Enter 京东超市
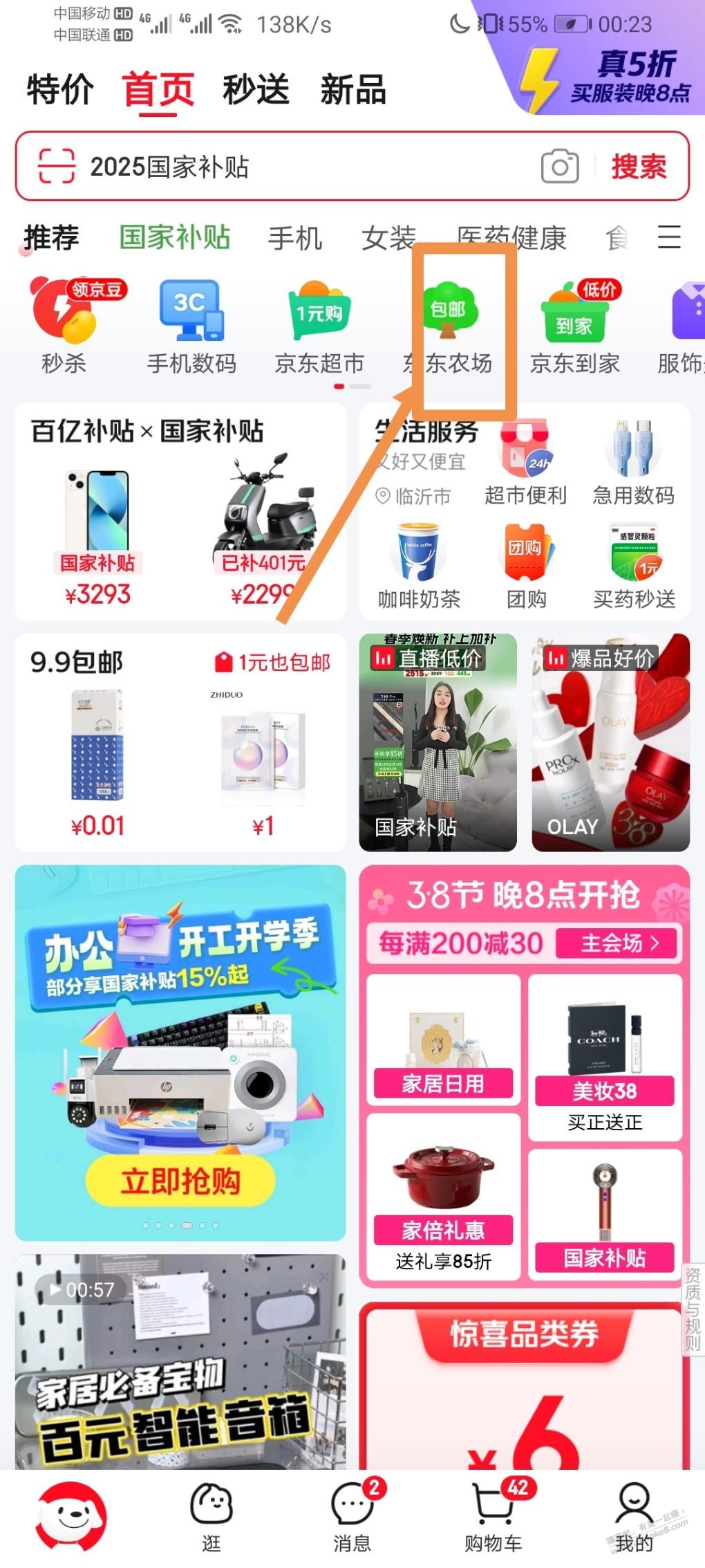Viewport: 705px width, 1568px height. [x=319, y=325]
